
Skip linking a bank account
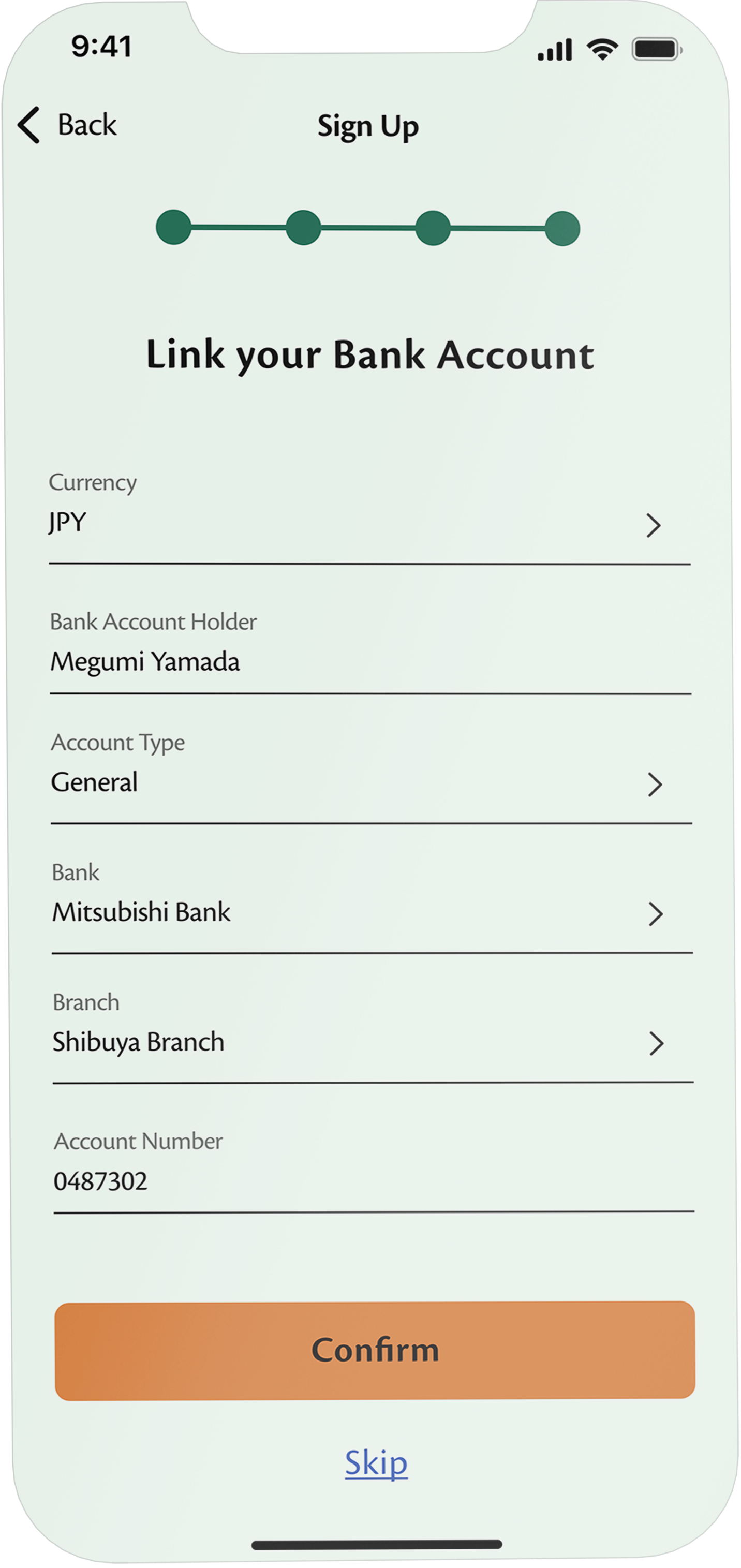376,1463
